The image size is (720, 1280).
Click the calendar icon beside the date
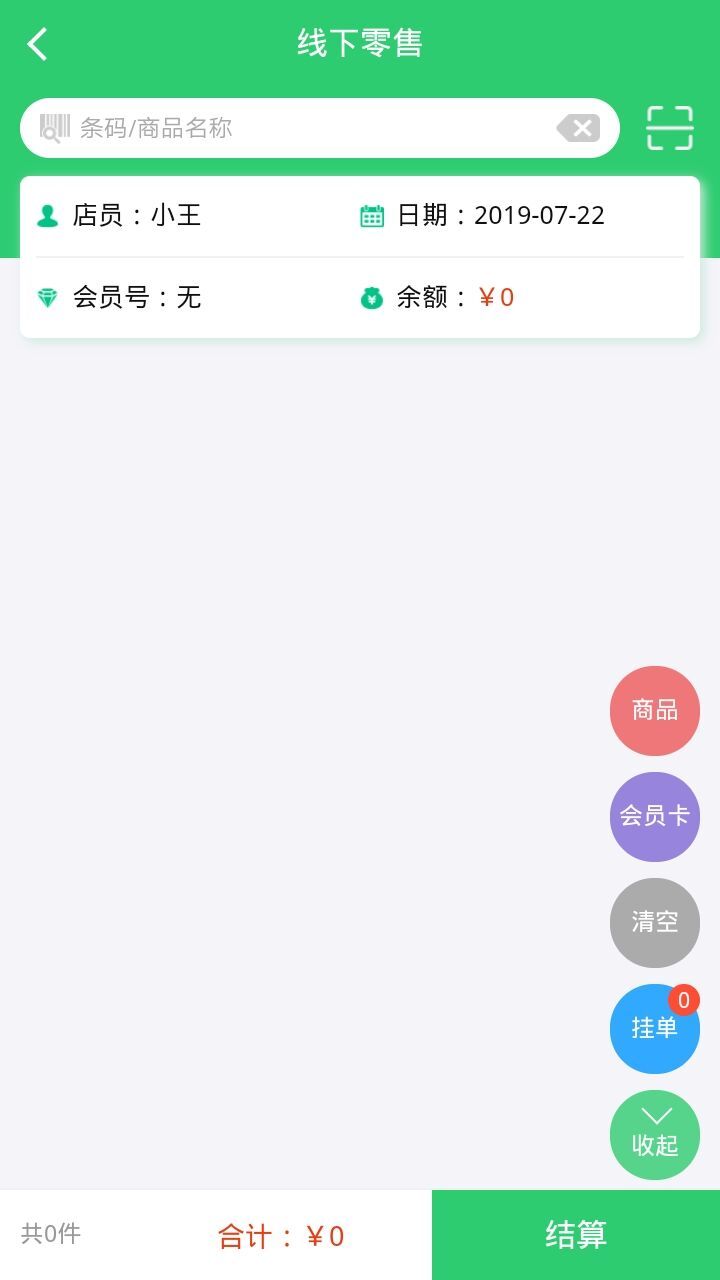[371, 215]
